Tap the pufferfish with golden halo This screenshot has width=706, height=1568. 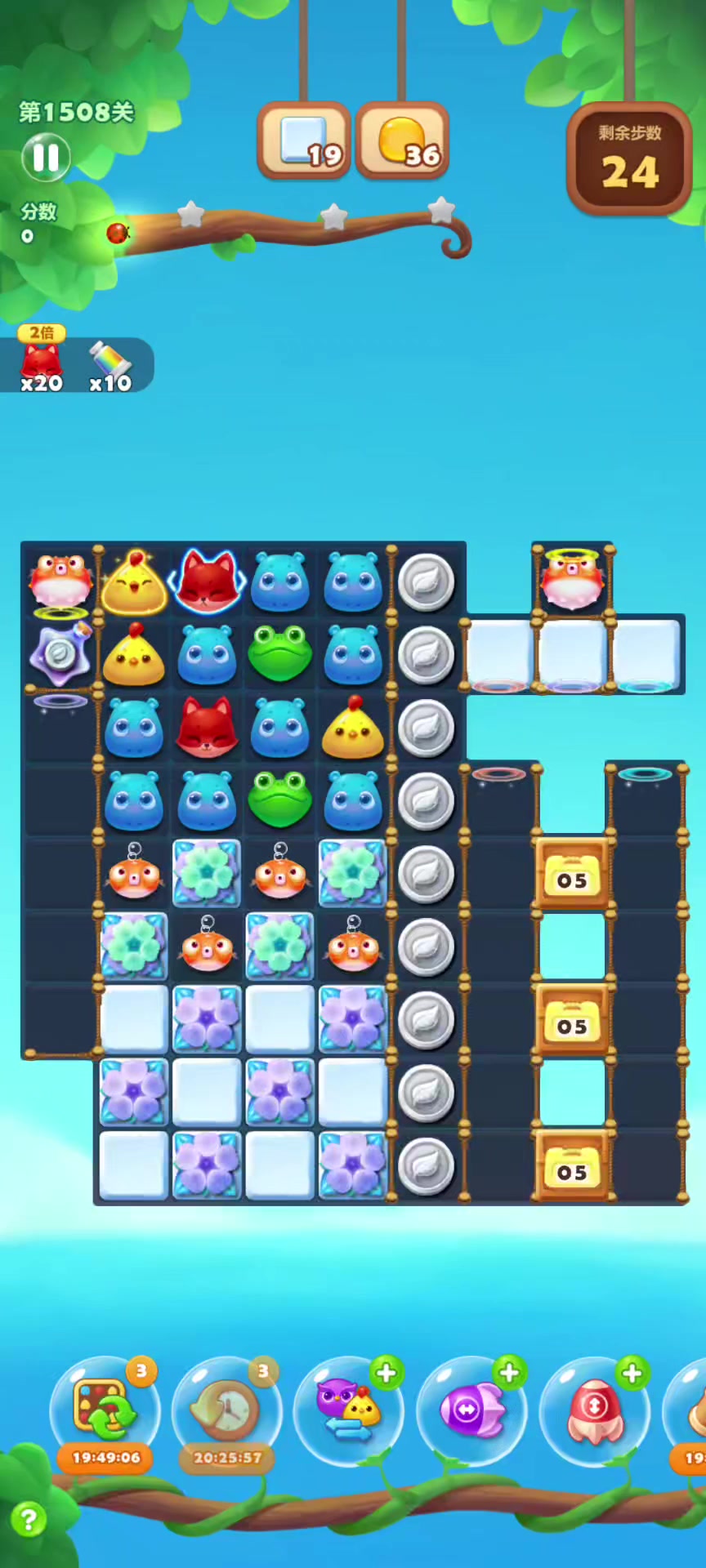point(572,580)
